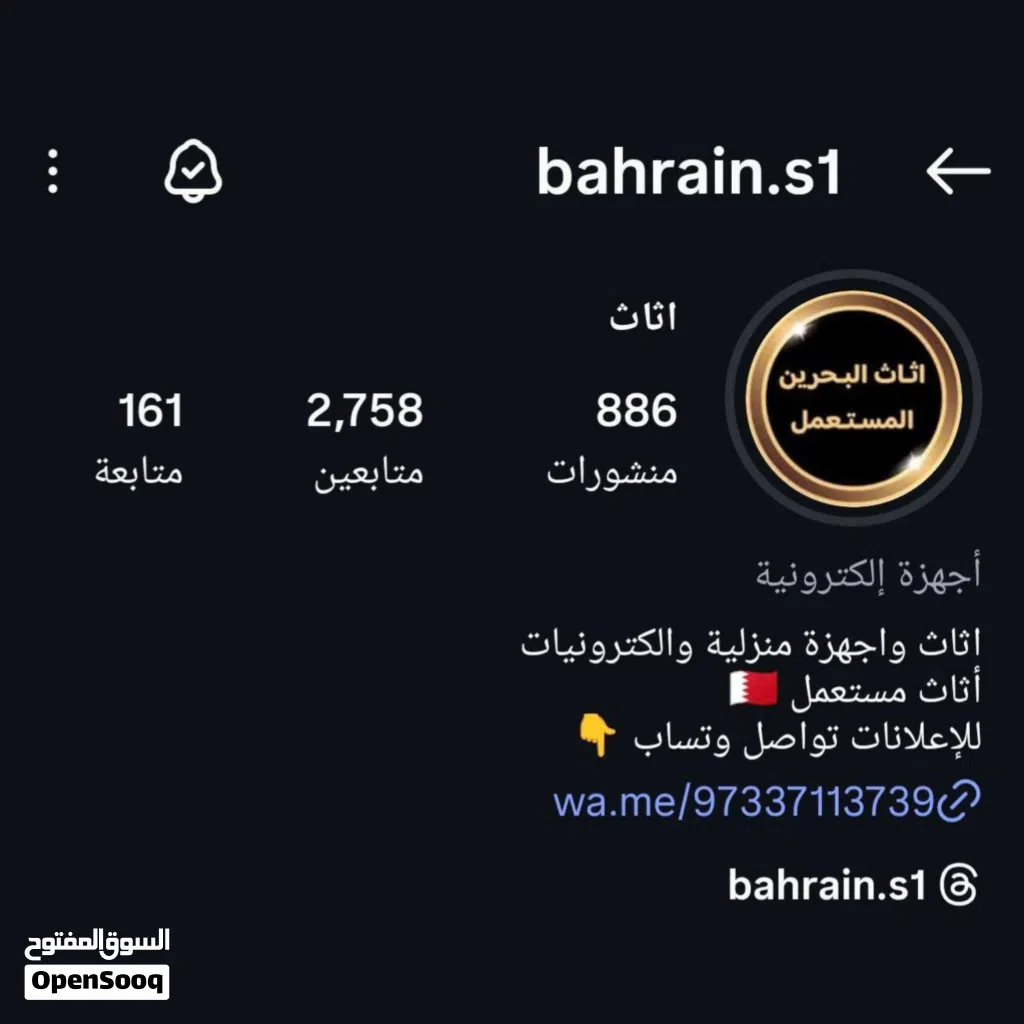
Task: Open the bahrain.s1 Threads badge
Action: [851, 885]
